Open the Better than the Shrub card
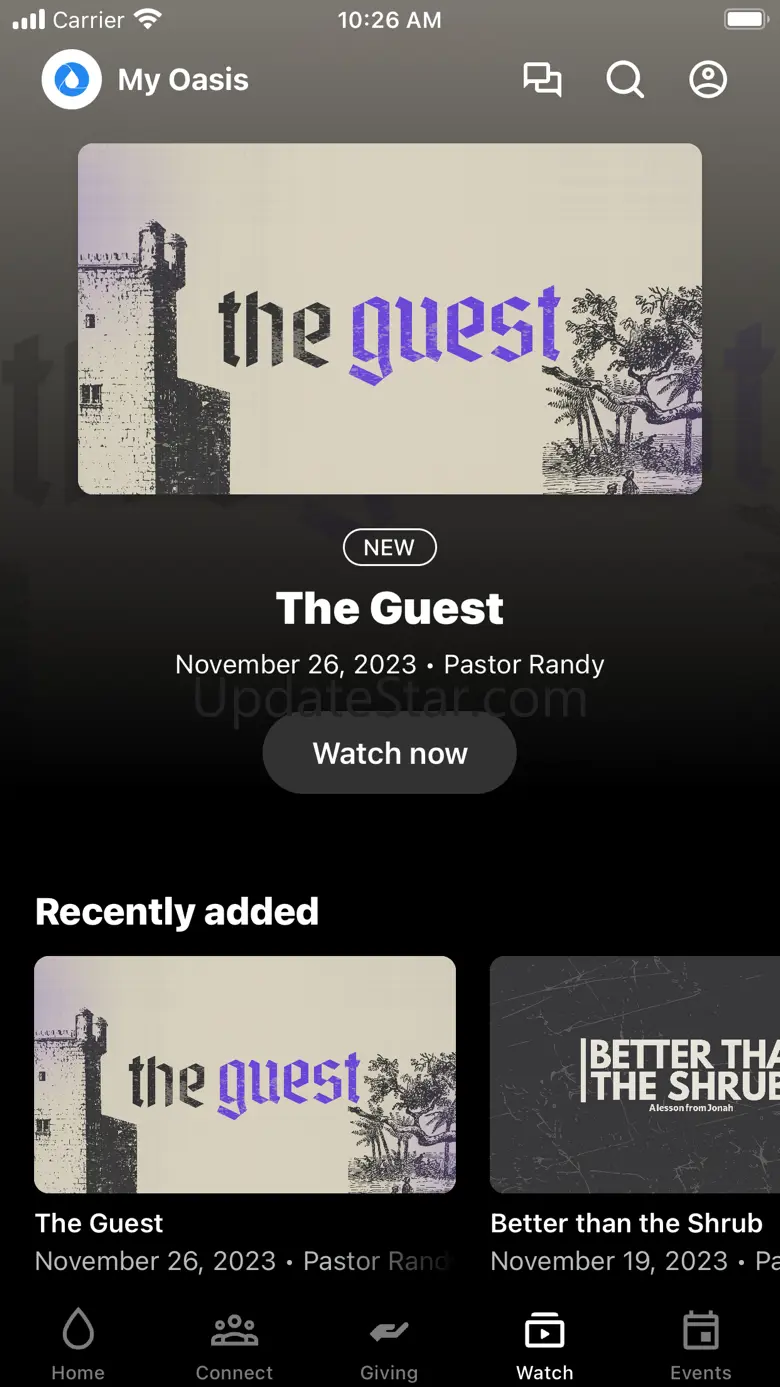Image resolution: width=780 pixels, height=1387 pixels. click(635, 1075)
